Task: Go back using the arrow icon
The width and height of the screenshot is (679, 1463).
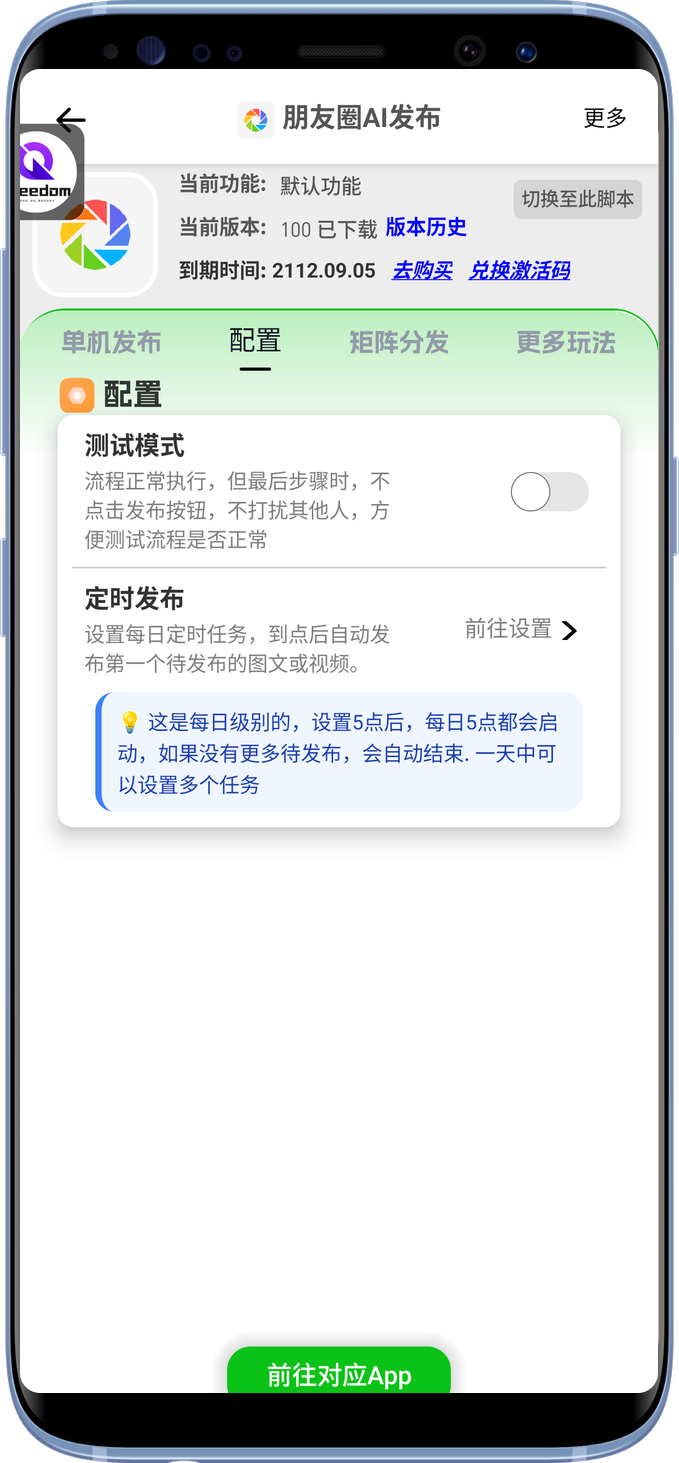Action: tap(70, 120)
